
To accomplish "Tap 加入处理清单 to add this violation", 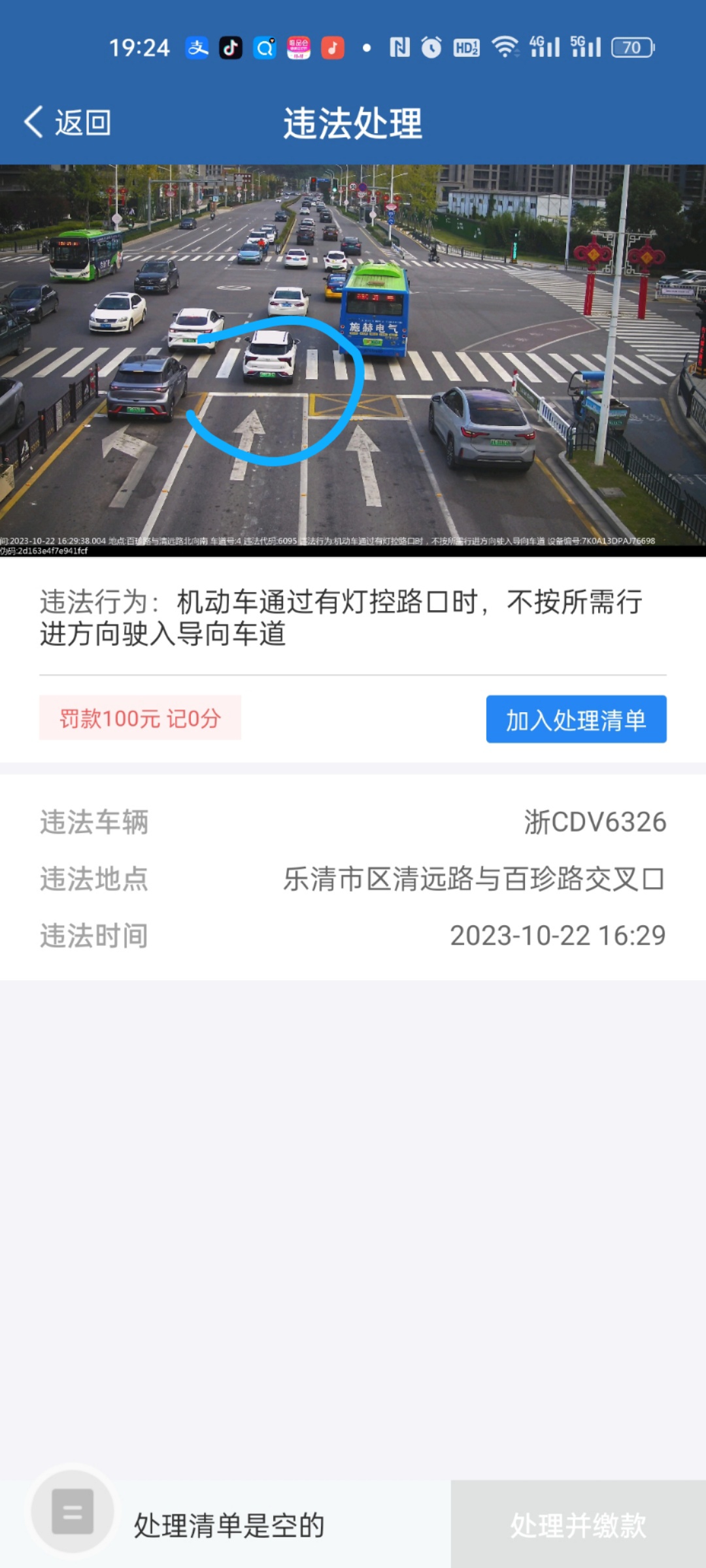I will tap(576, 719).
